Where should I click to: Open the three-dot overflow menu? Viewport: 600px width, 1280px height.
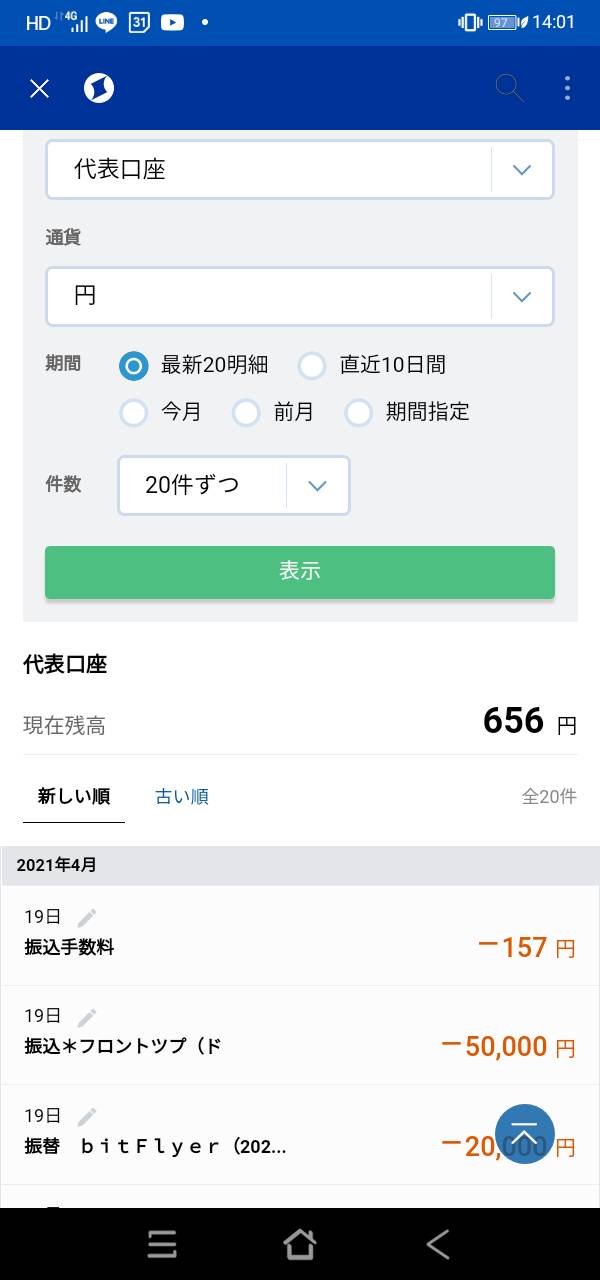567,88
